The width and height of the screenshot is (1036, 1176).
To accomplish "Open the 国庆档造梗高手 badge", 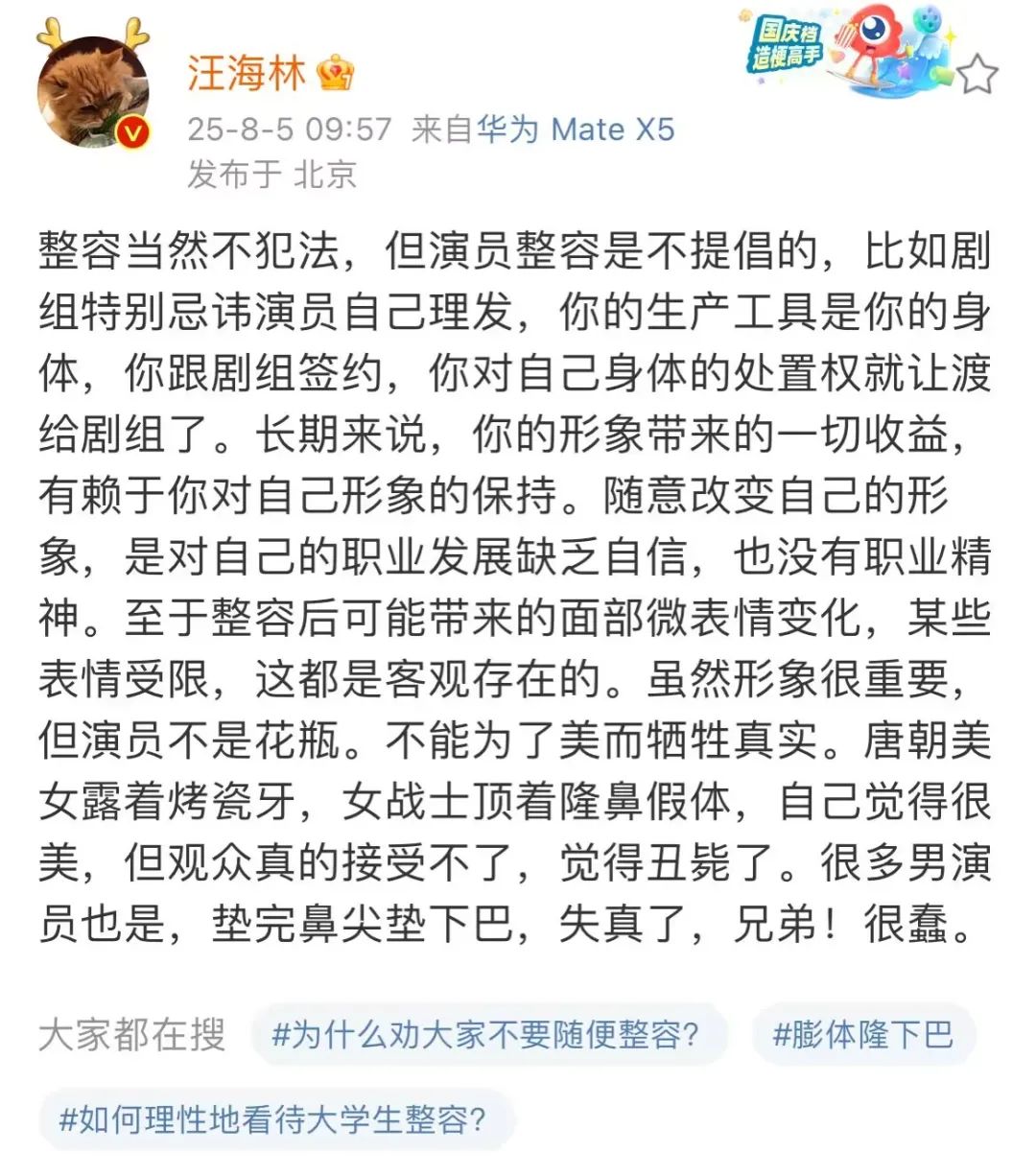I will [844, 53].
